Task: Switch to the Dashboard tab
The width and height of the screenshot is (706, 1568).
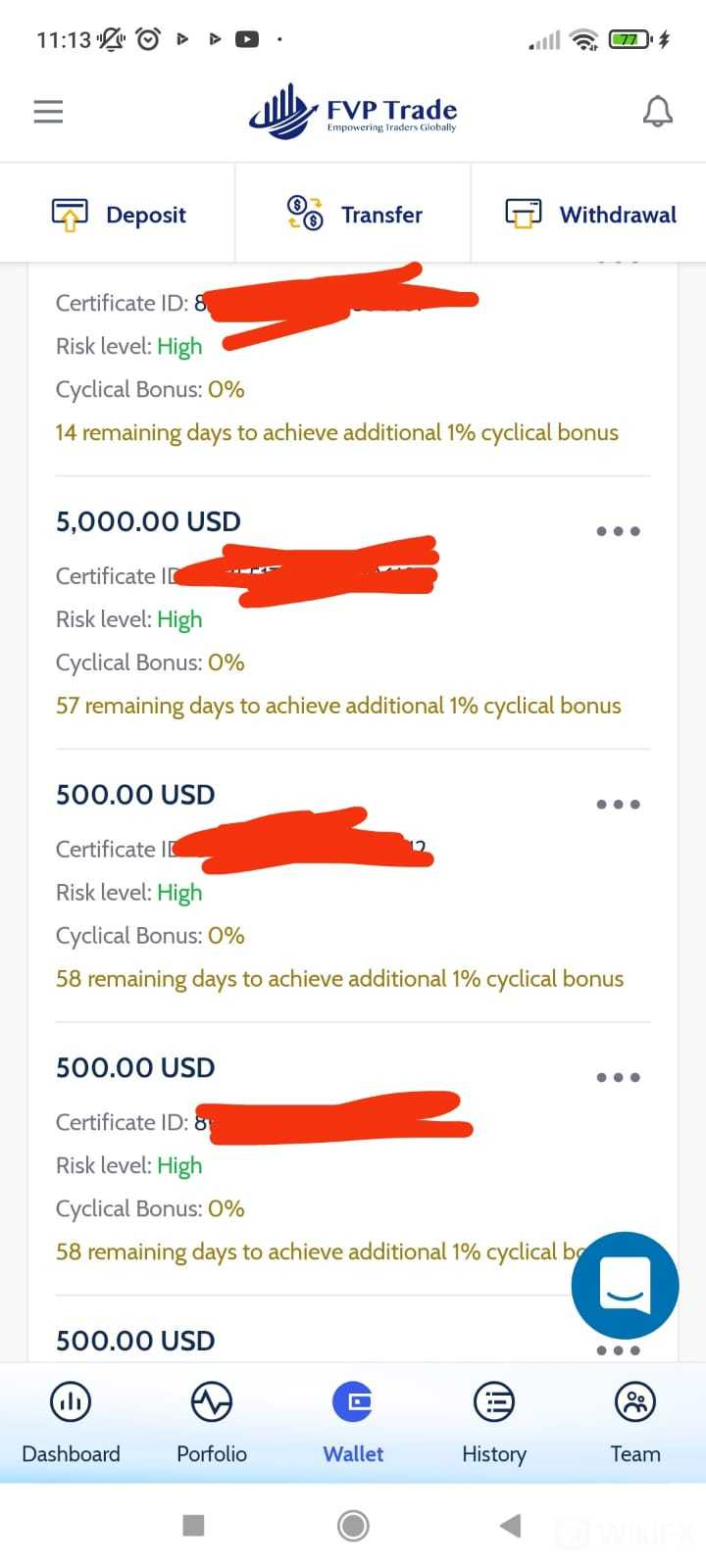Action: pyautogui.click(x=71, y=1423)
